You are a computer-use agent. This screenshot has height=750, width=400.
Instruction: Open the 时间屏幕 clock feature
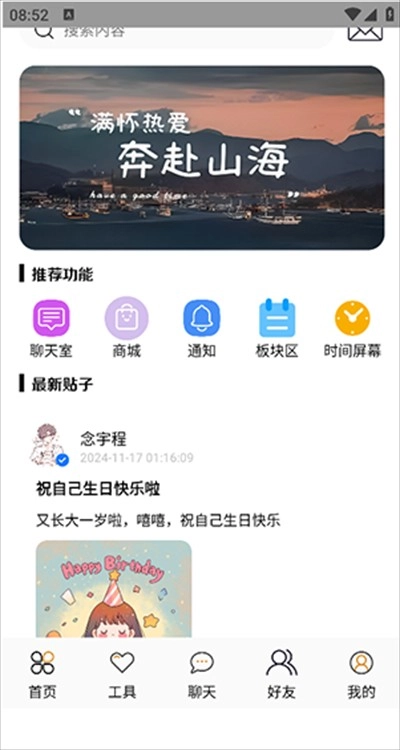point(352,328)
